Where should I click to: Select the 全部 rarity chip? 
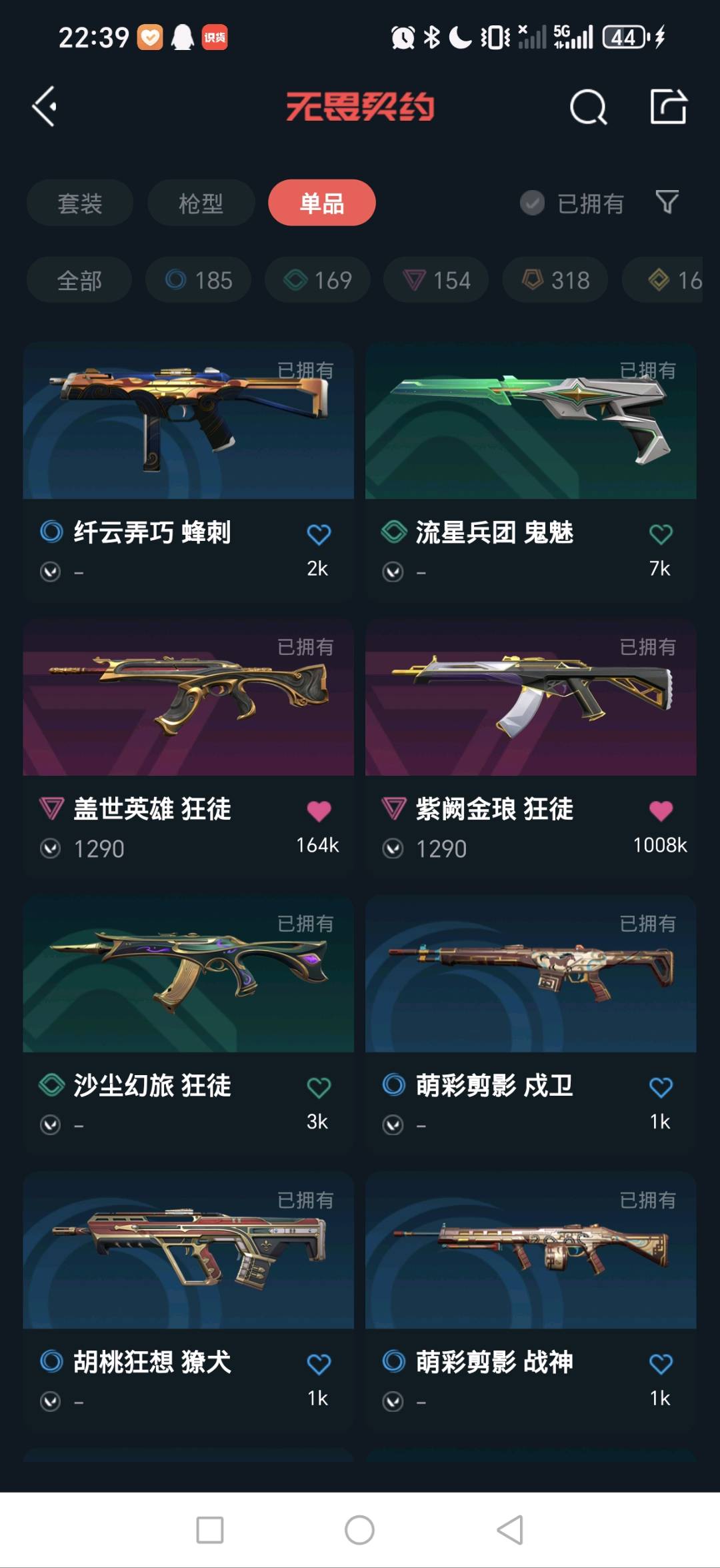coord(79,280)
